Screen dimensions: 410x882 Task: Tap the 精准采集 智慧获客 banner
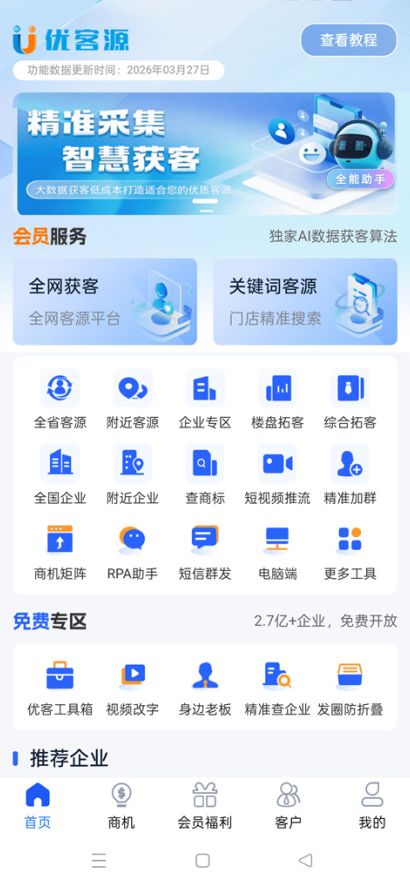(205, 154)
